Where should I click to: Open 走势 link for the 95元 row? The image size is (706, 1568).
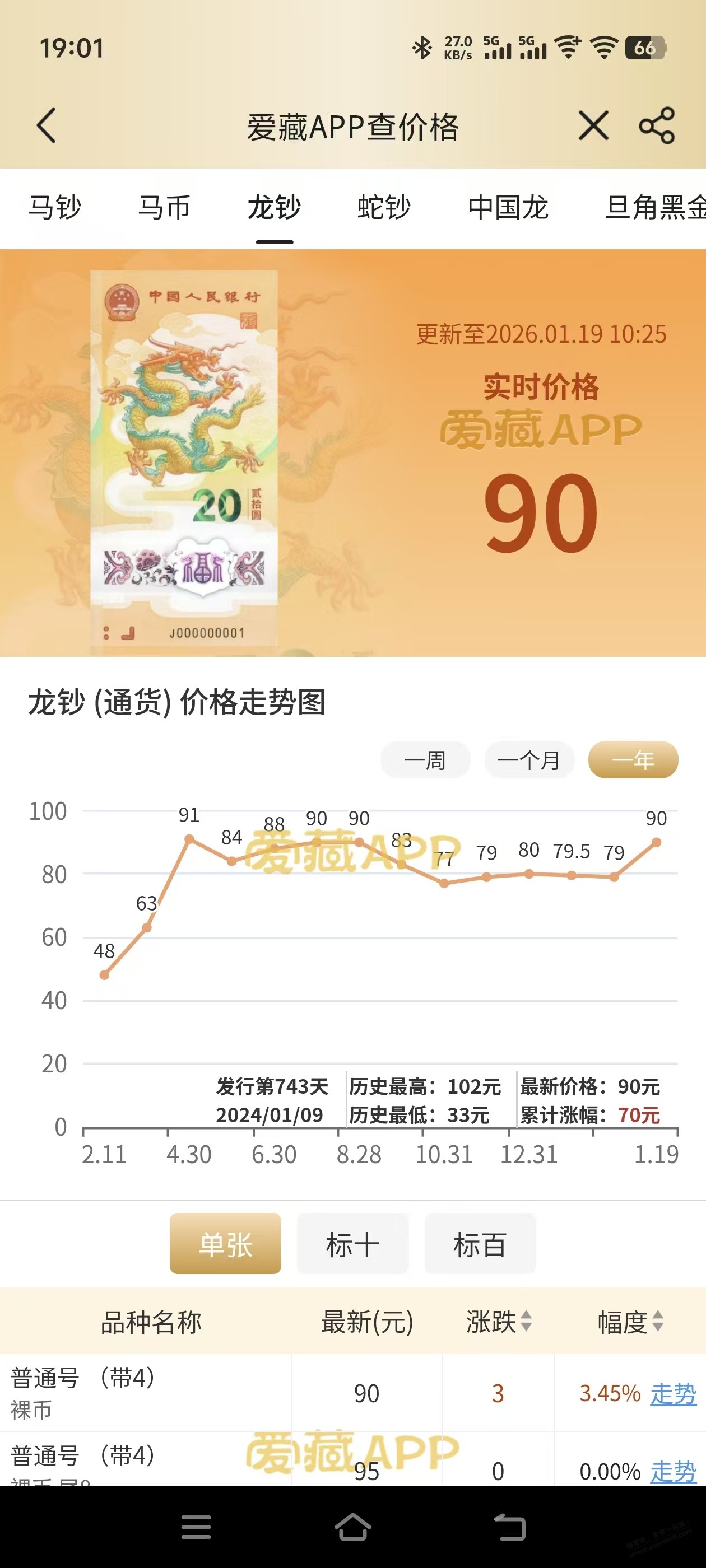point(673,1471)
